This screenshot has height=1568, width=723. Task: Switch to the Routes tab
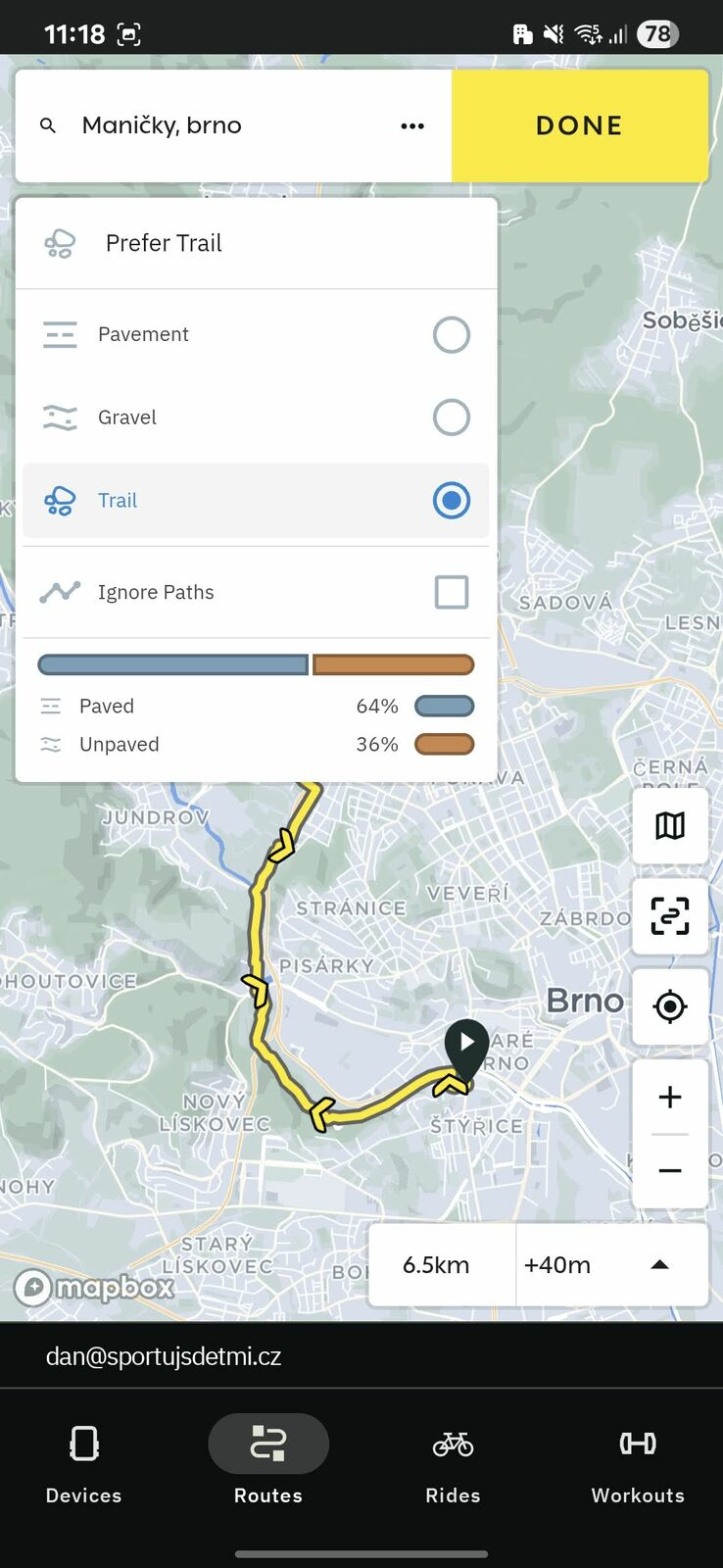[268, 1460]
